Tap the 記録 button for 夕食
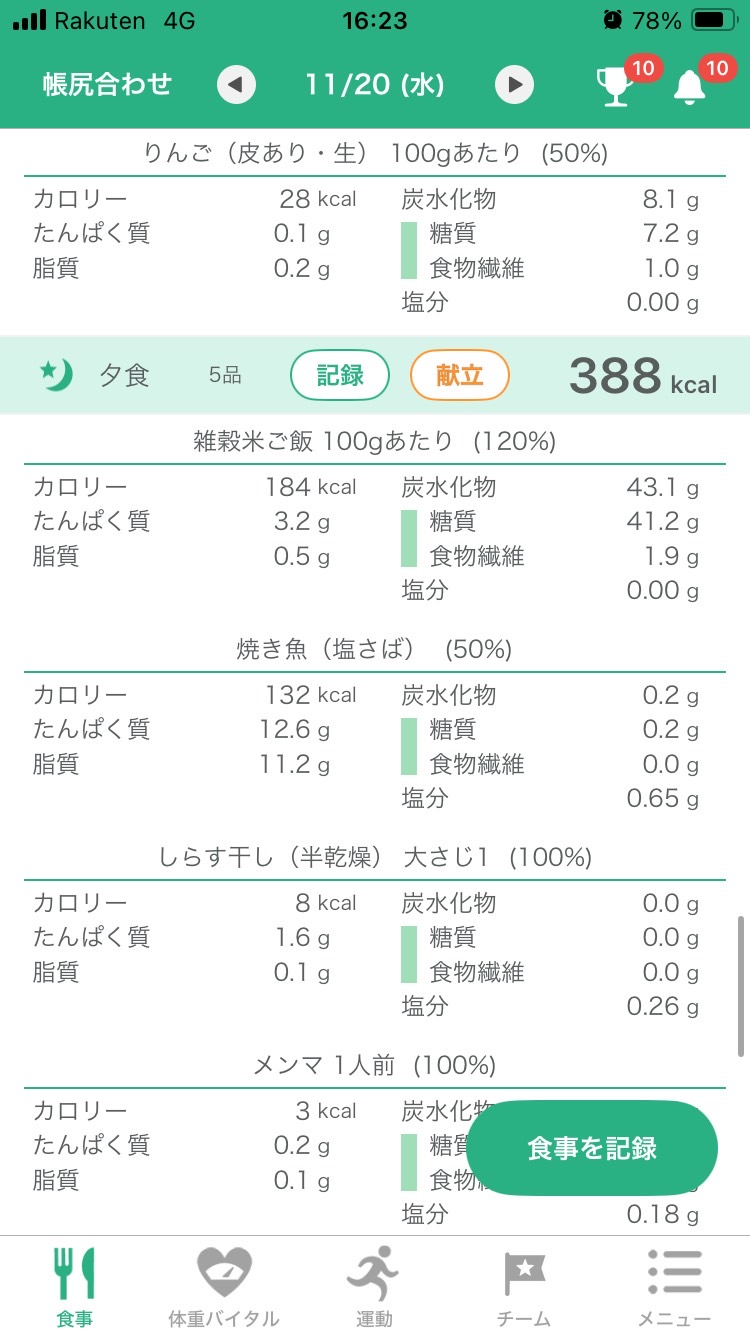 click(340, 375)
